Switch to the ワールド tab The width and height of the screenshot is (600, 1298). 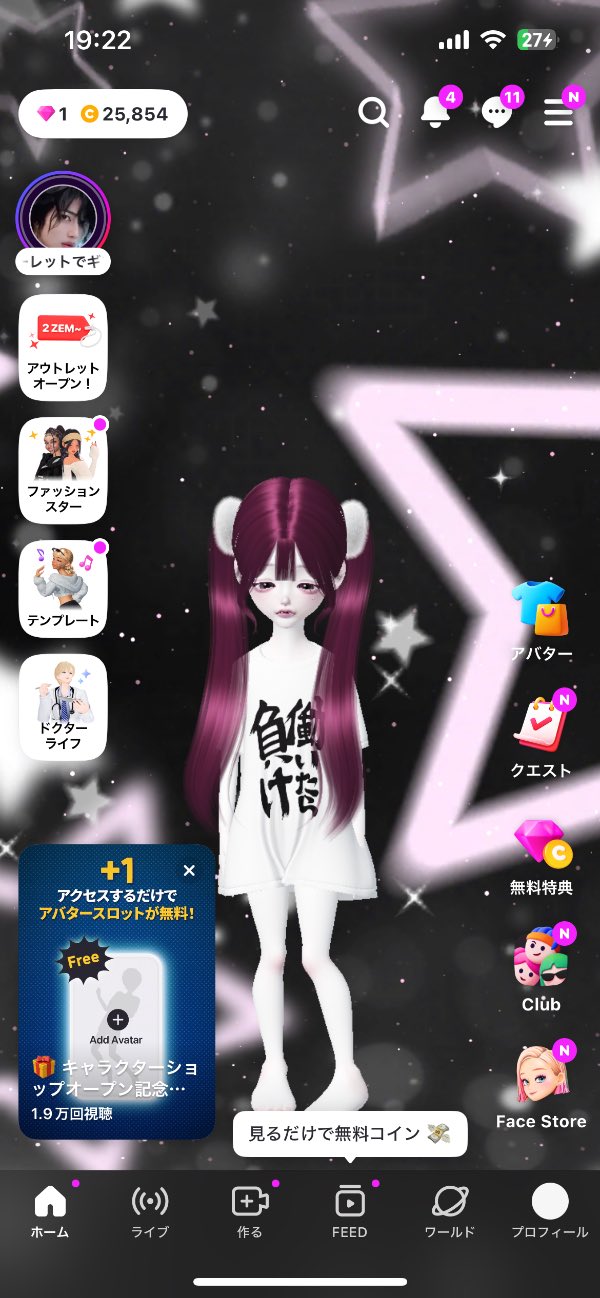click(449, 1212)
